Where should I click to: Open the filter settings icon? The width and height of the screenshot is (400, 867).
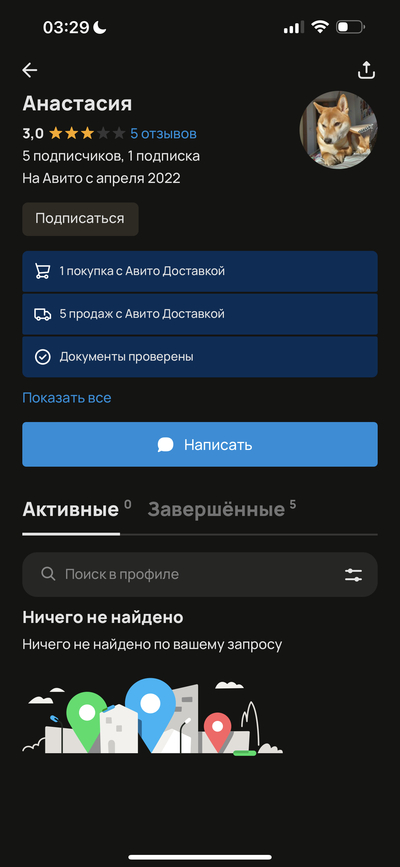pyautogui.click(x=354, y=574)
